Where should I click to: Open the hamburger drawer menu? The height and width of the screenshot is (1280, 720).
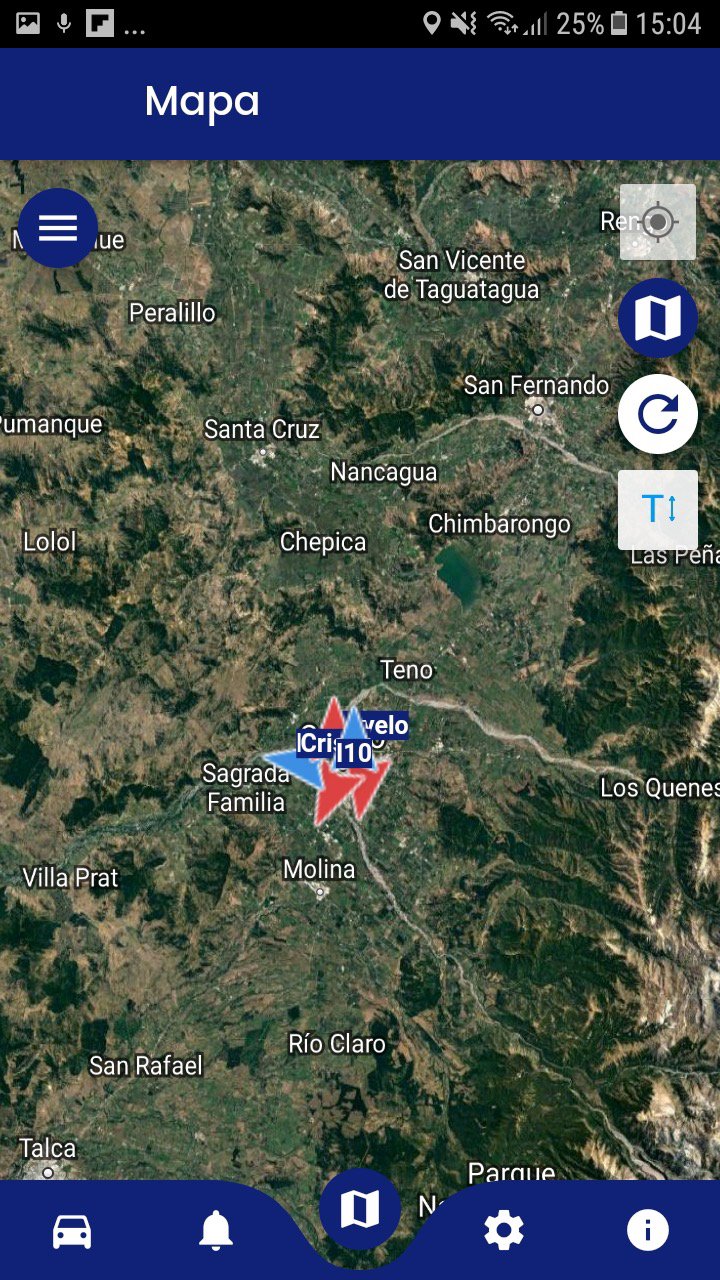coord(58,228)
